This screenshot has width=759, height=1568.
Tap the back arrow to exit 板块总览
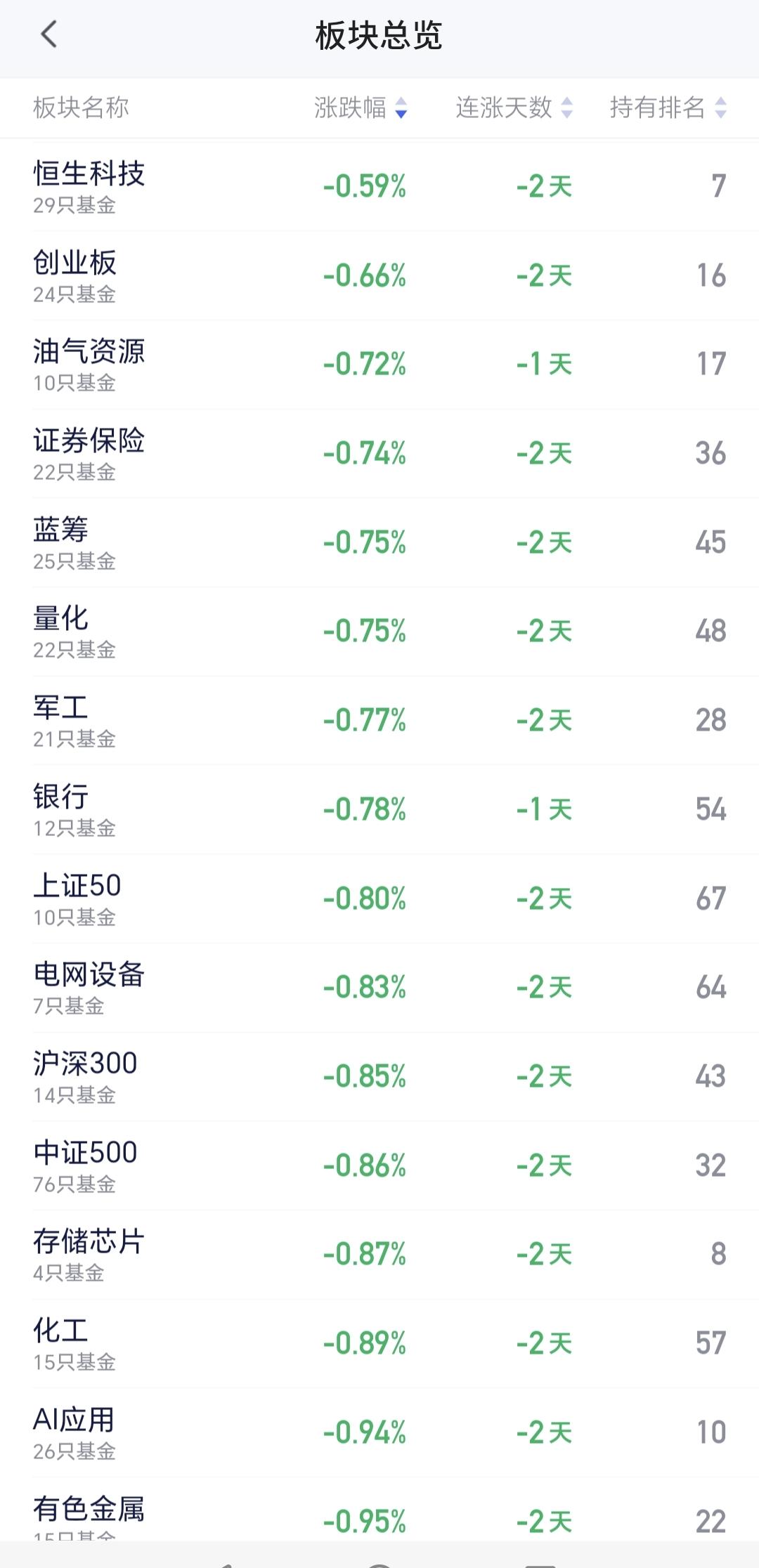click(49, 34)
